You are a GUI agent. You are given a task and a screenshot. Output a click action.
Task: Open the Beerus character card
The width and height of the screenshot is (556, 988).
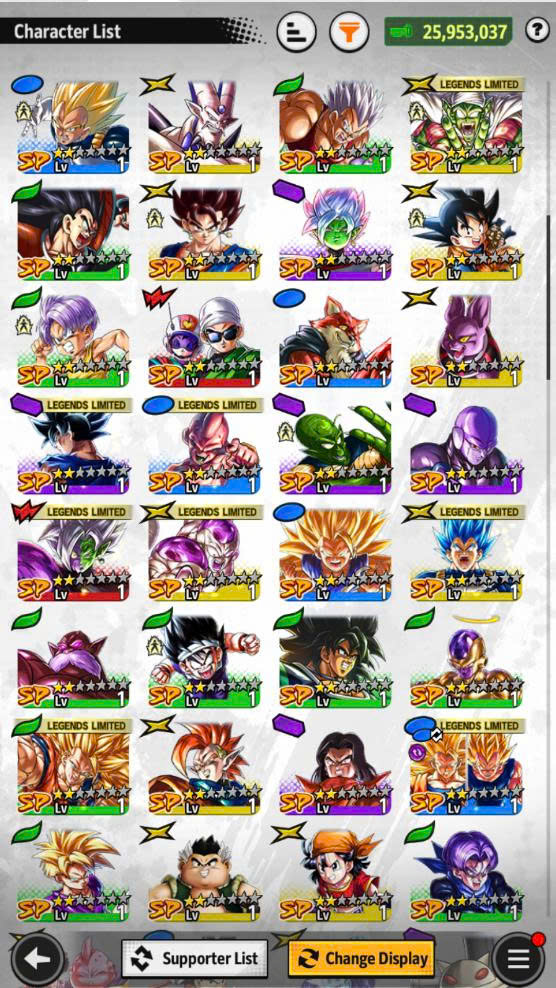pyautogui.click(x=466, y=339)
